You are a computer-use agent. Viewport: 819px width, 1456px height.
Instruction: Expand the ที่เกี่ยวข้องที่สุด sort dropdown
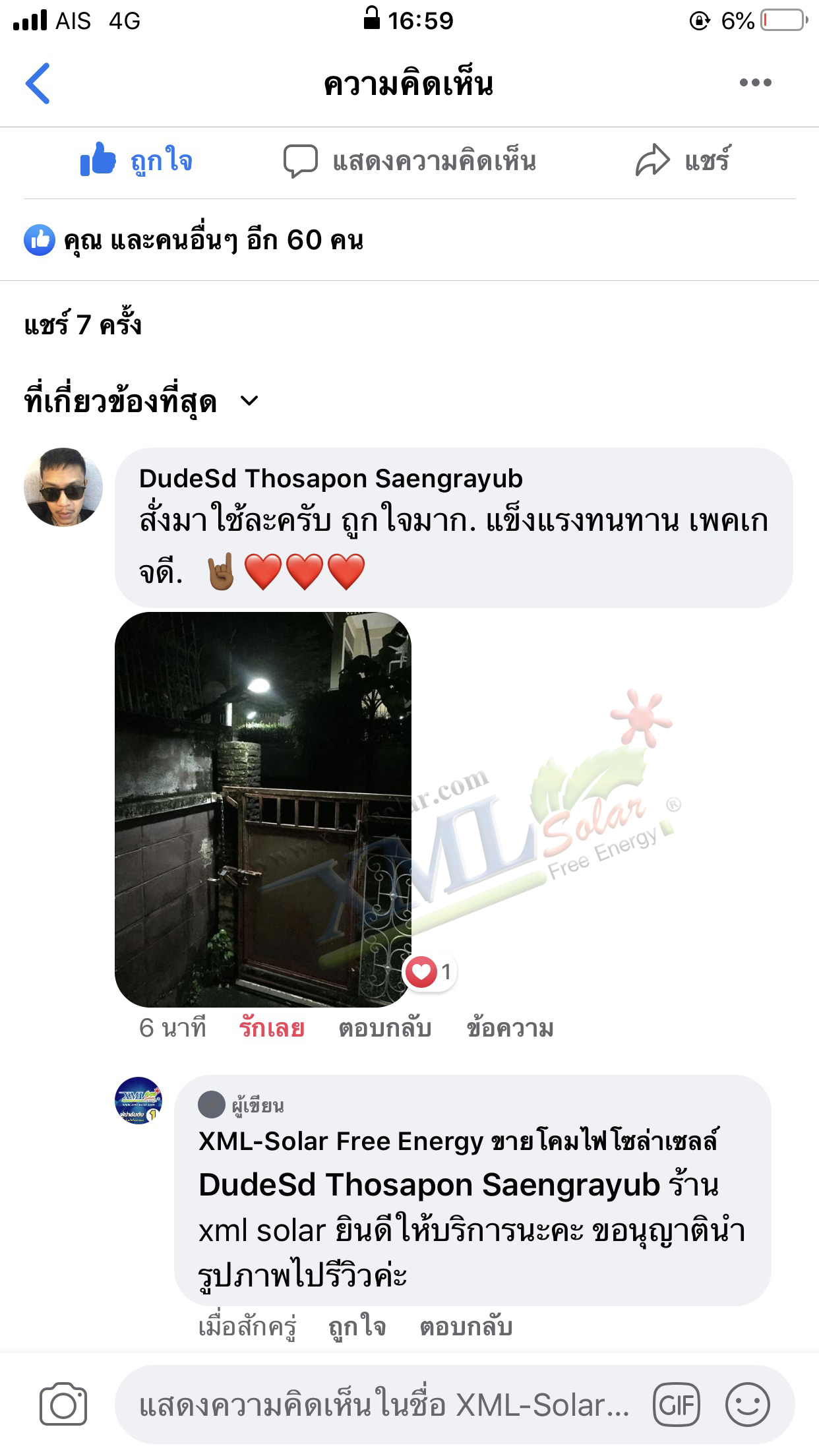142,400
